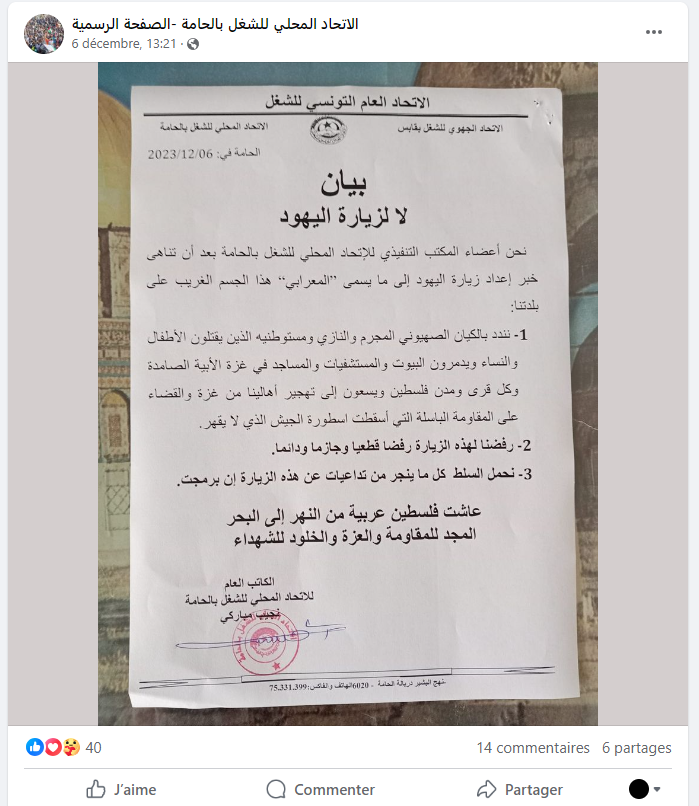
Task: Open the comment-as profile selector
Action: pos(644,789)
